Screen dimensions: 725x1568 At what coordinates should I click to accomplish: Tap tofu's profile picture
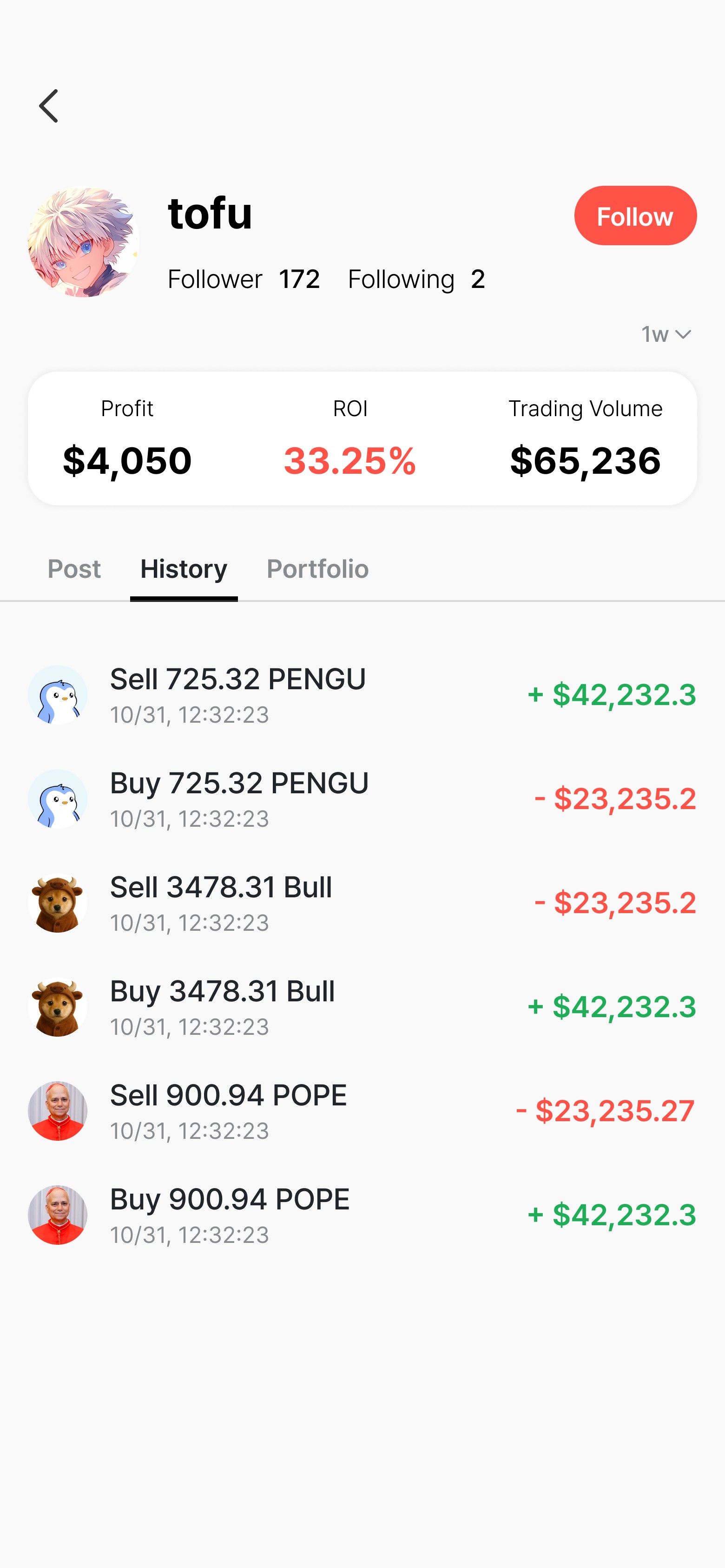click(x=84, y=242)
